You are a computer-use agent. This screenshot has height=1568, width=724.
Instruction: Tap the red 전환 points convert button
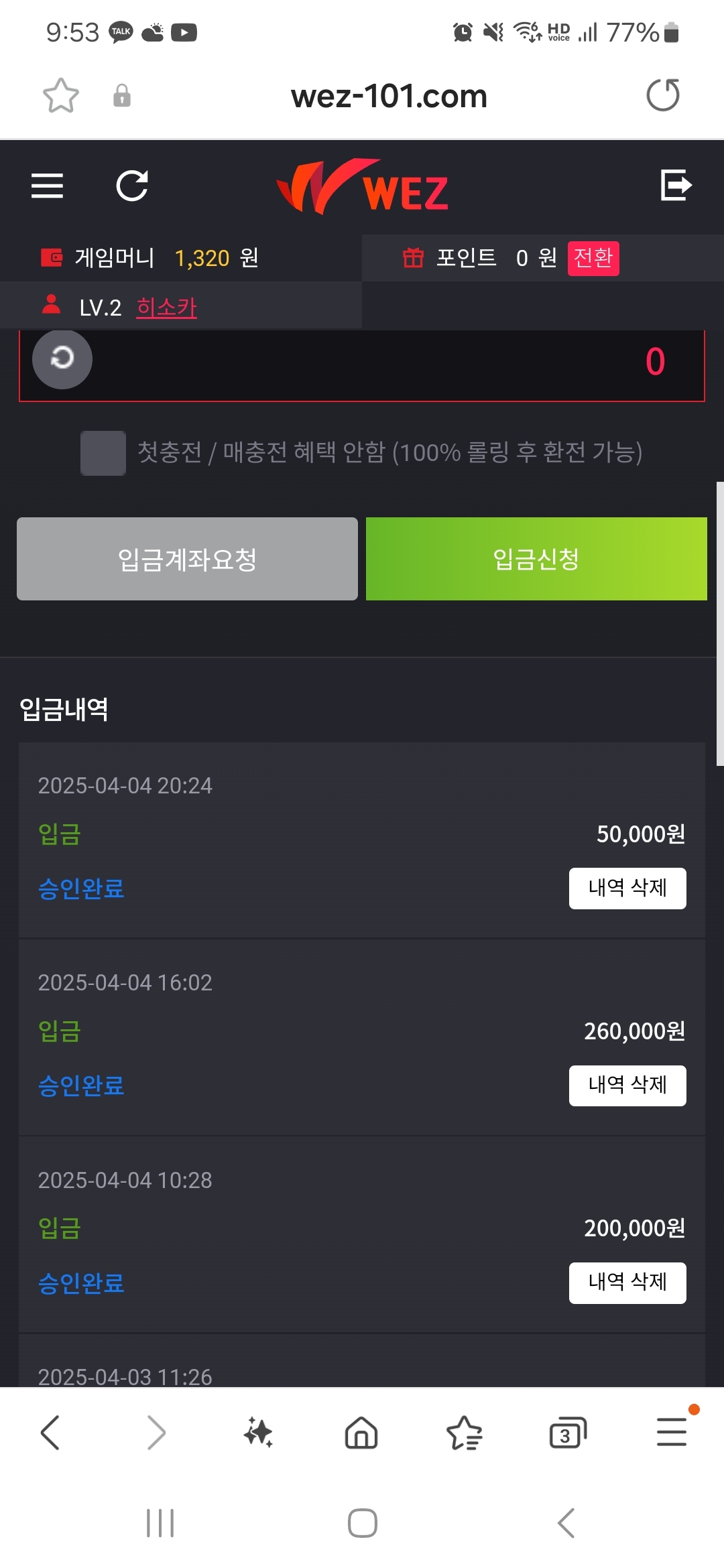click(x=593, y=258)
